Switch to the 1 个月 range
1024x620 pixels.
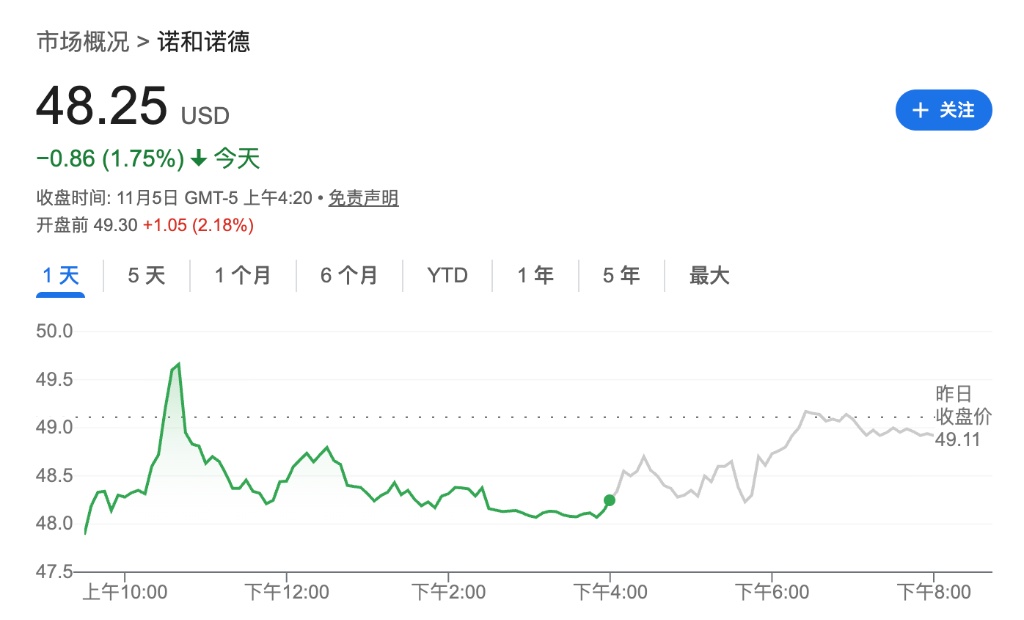tap(242, 276)
